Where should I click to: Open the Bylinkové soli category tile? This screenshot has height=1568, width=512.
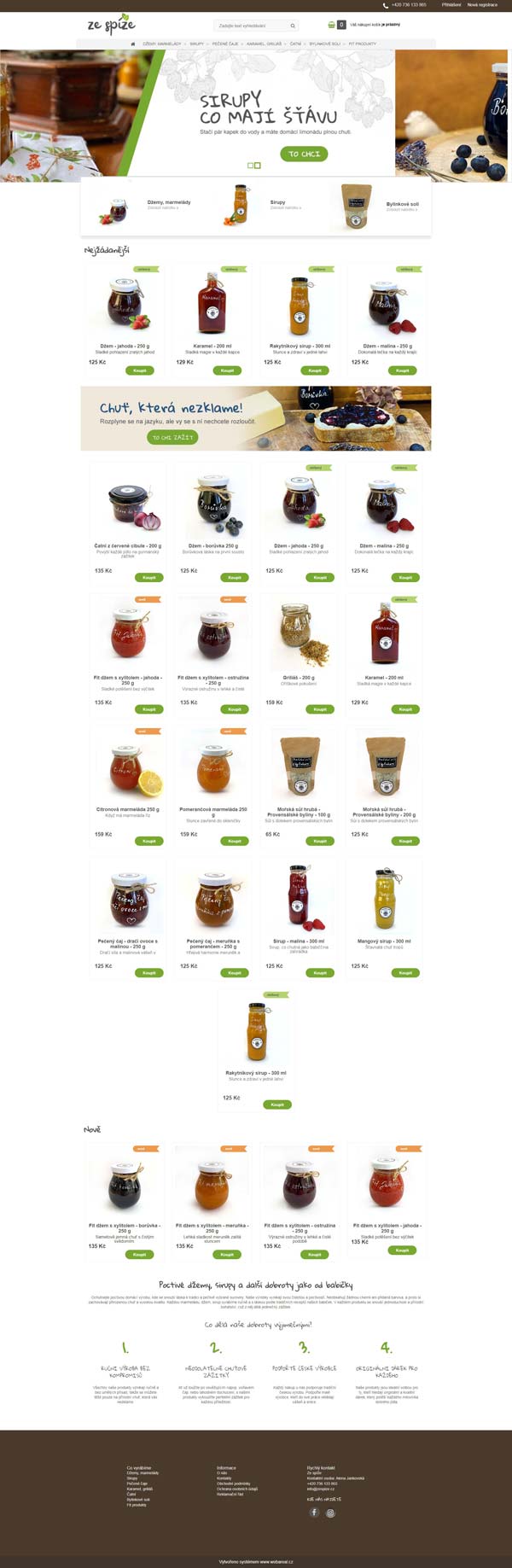(375, 205)
